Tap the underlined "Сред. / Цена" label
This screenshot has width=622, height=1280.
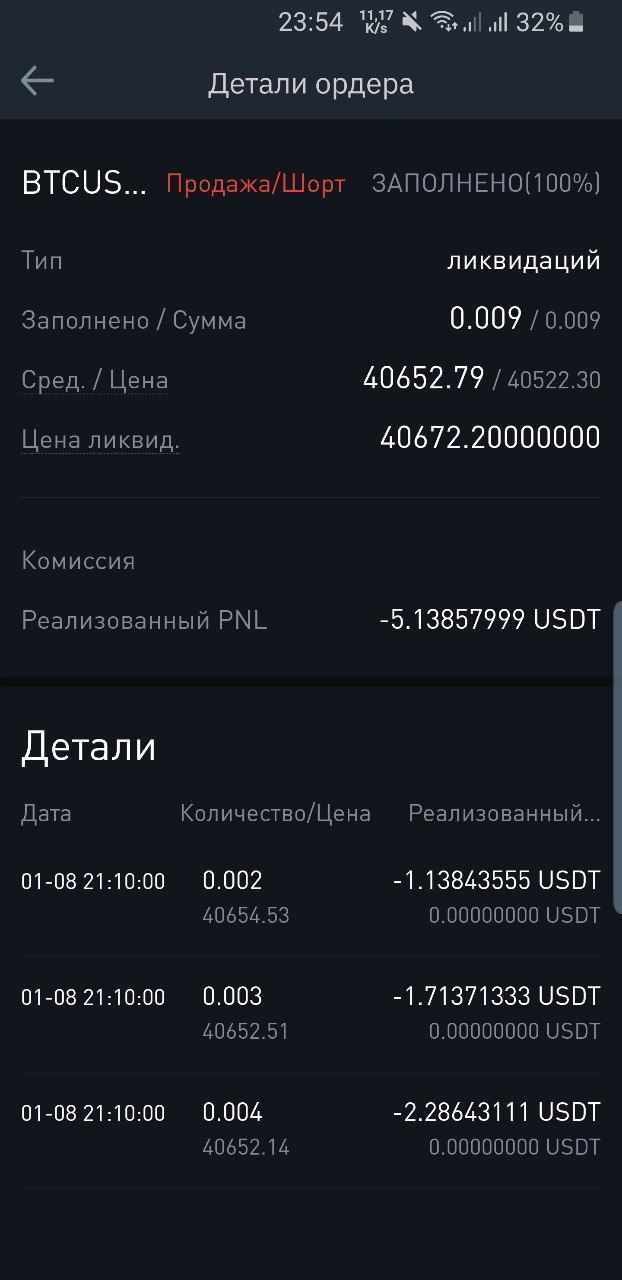pos(95,380)
